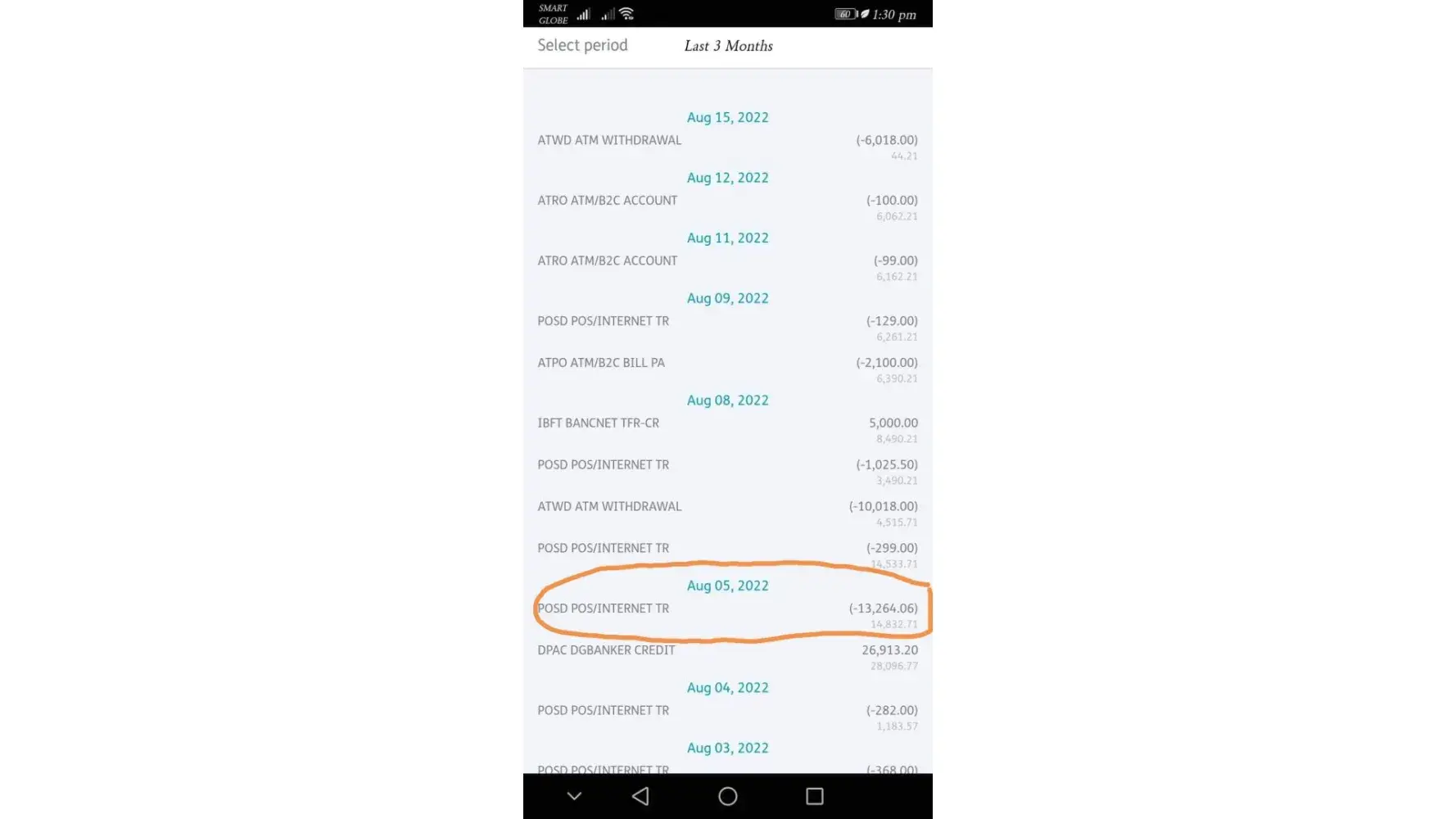The width and height of the screenshot is (1456, 819).
Task: Hide the navigation bar with the down chevron
Action: click(x=574, y=796)
